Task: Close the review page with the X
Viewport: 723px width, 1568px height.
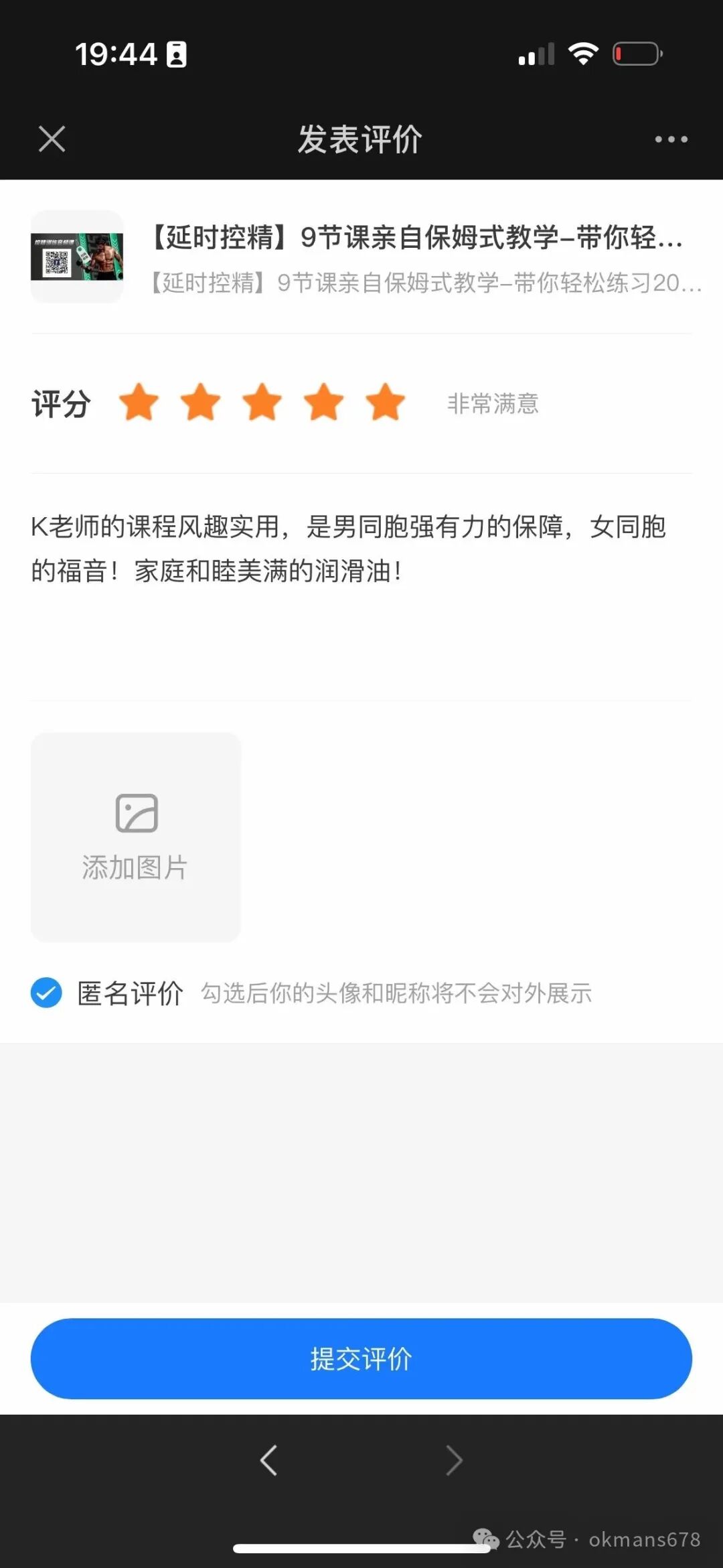Action: click(52, 139)
